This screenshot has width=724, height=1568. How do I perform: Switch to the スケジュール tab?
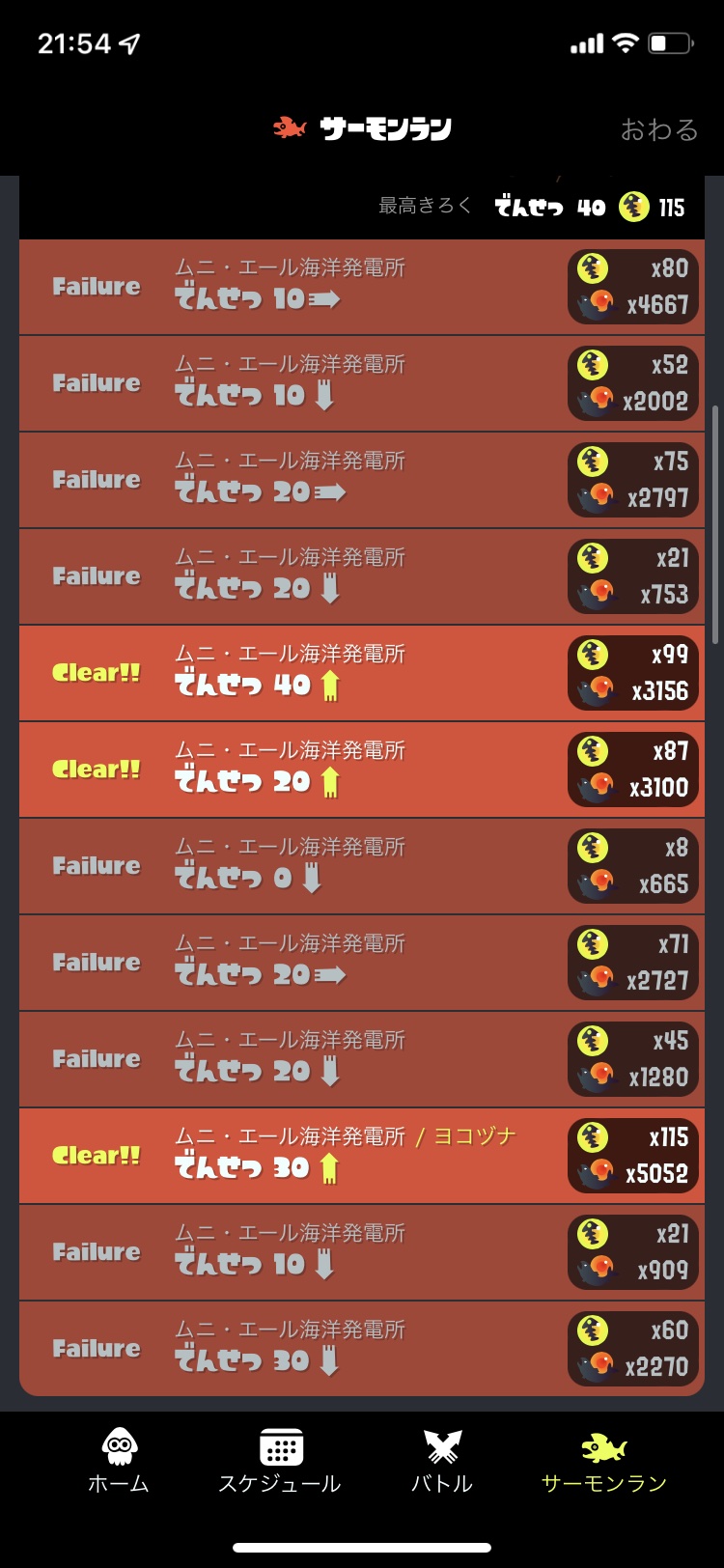coord(280,1461)
